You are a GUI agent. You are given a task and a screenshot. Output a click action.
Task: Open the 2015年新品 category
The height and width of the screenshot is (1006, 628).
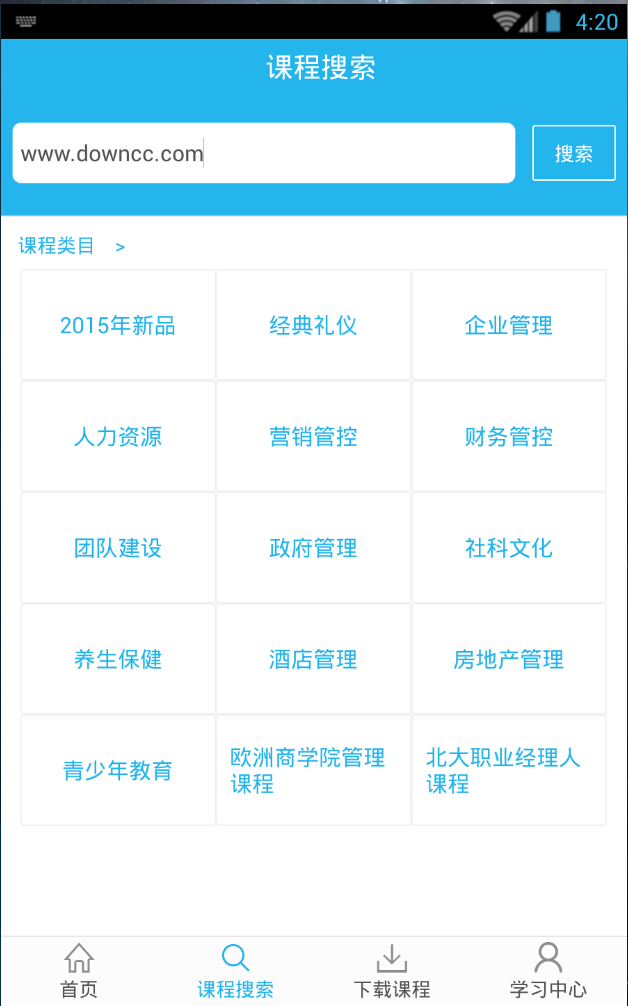tap(118, 326)
